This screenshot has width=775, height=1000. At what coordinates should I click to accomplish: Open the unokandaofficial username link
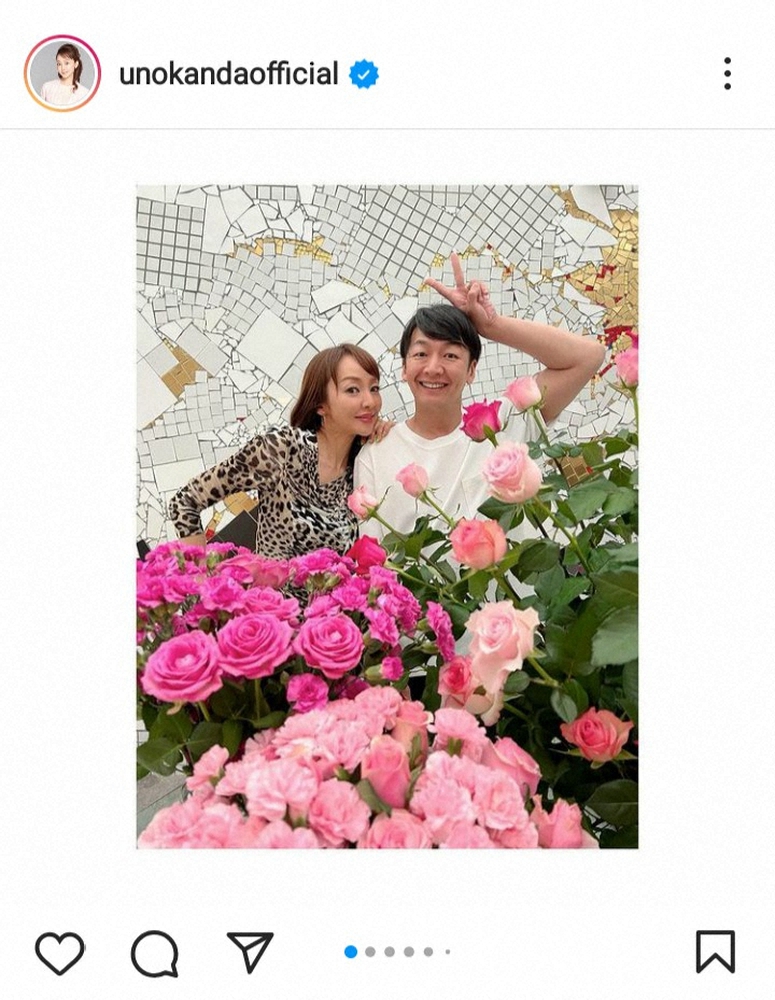coord(228,74)
